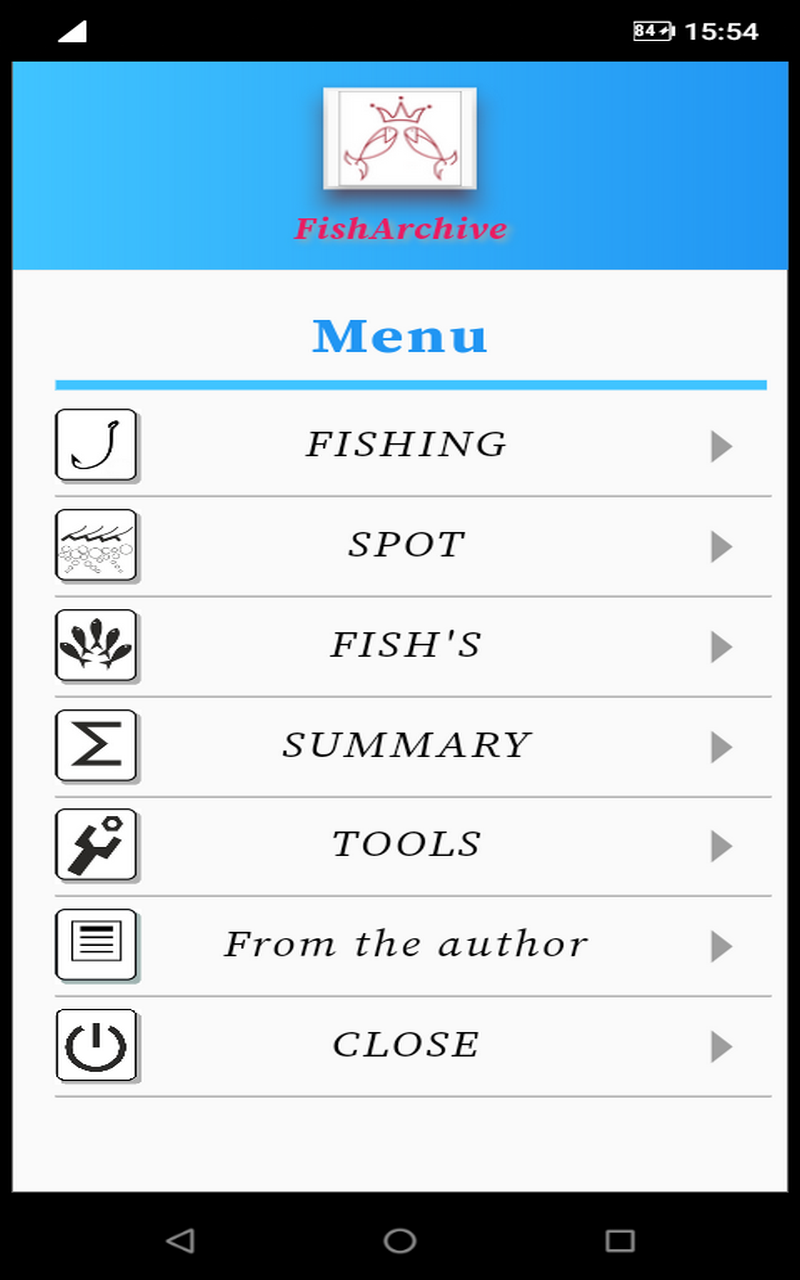Open TOOLS from the menu
Screen dimensions: 800x1280
pyautogui.click(x=406, y=846)
